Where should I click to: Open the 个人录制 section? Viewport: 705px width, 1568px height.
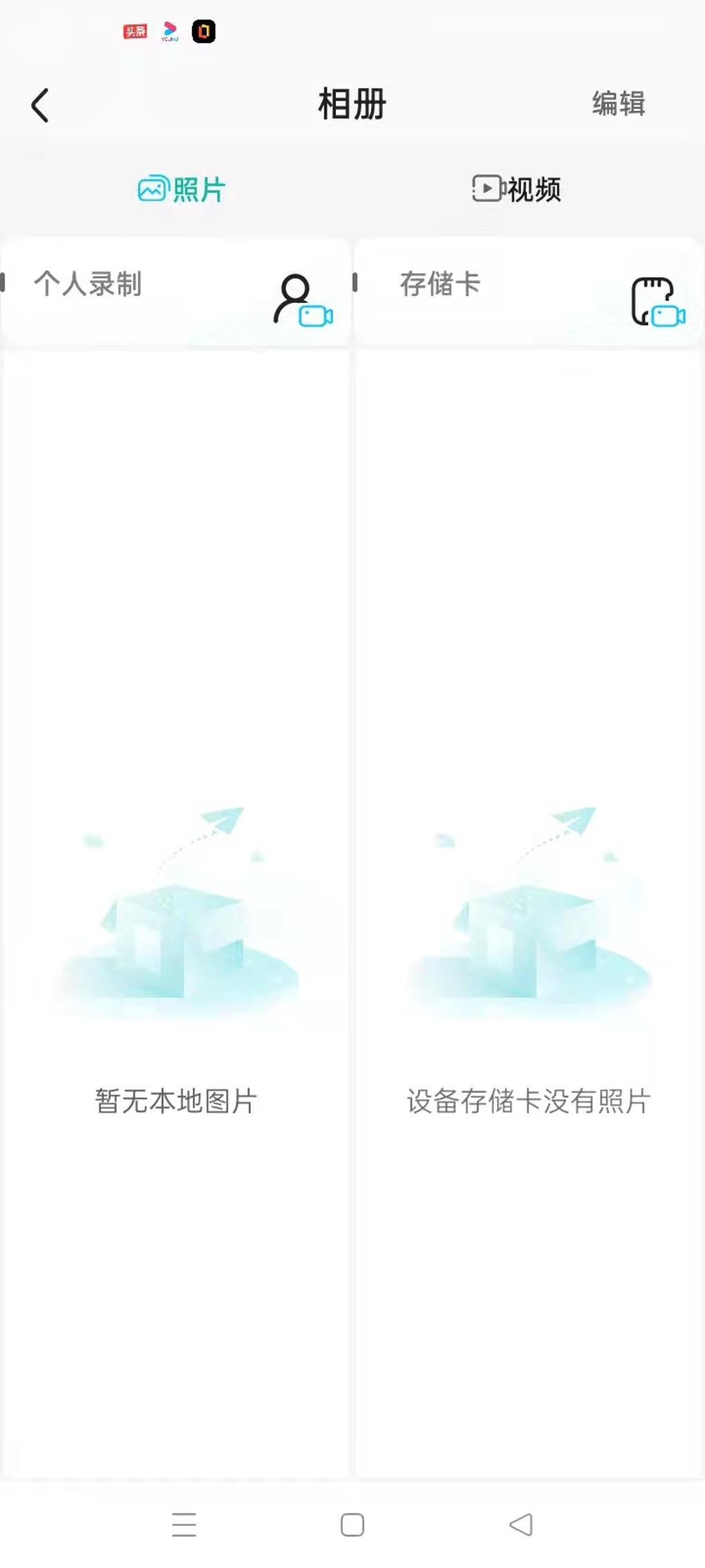176,291
